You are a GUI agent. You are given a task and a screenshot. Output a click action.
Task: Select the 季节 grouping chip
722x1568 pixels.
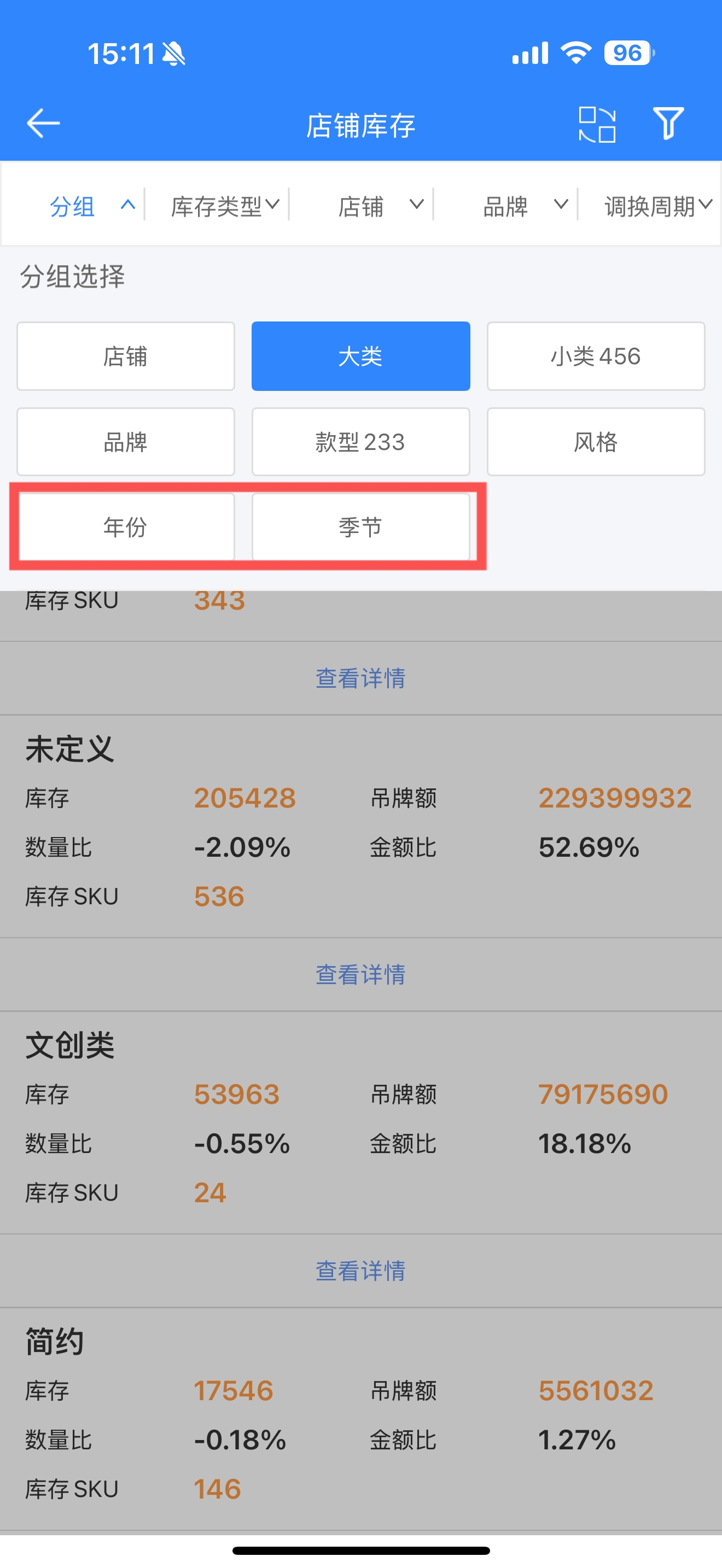point(360,526)
